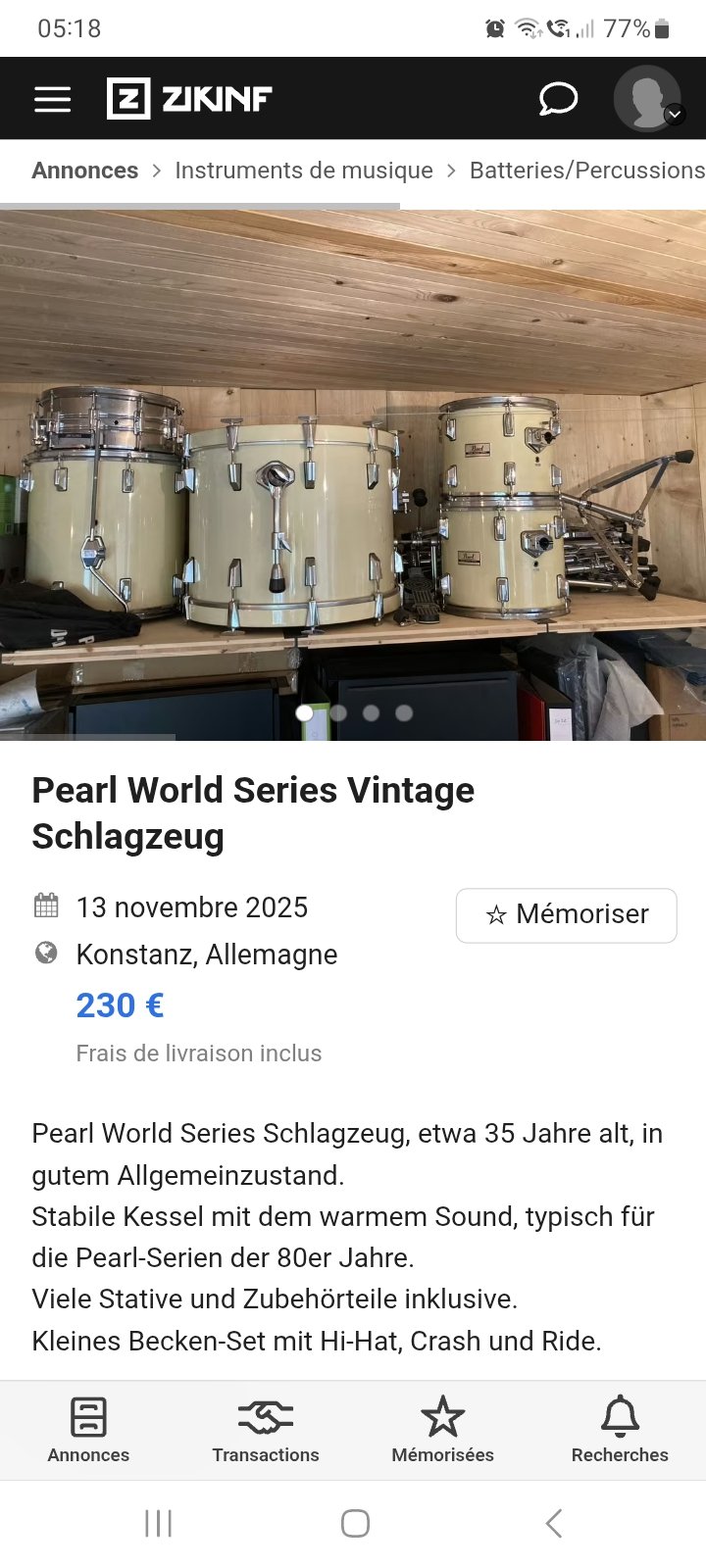Screen dimensions: 706x1568
Task: Jump to the last photo dot
Action: point(404,713)
